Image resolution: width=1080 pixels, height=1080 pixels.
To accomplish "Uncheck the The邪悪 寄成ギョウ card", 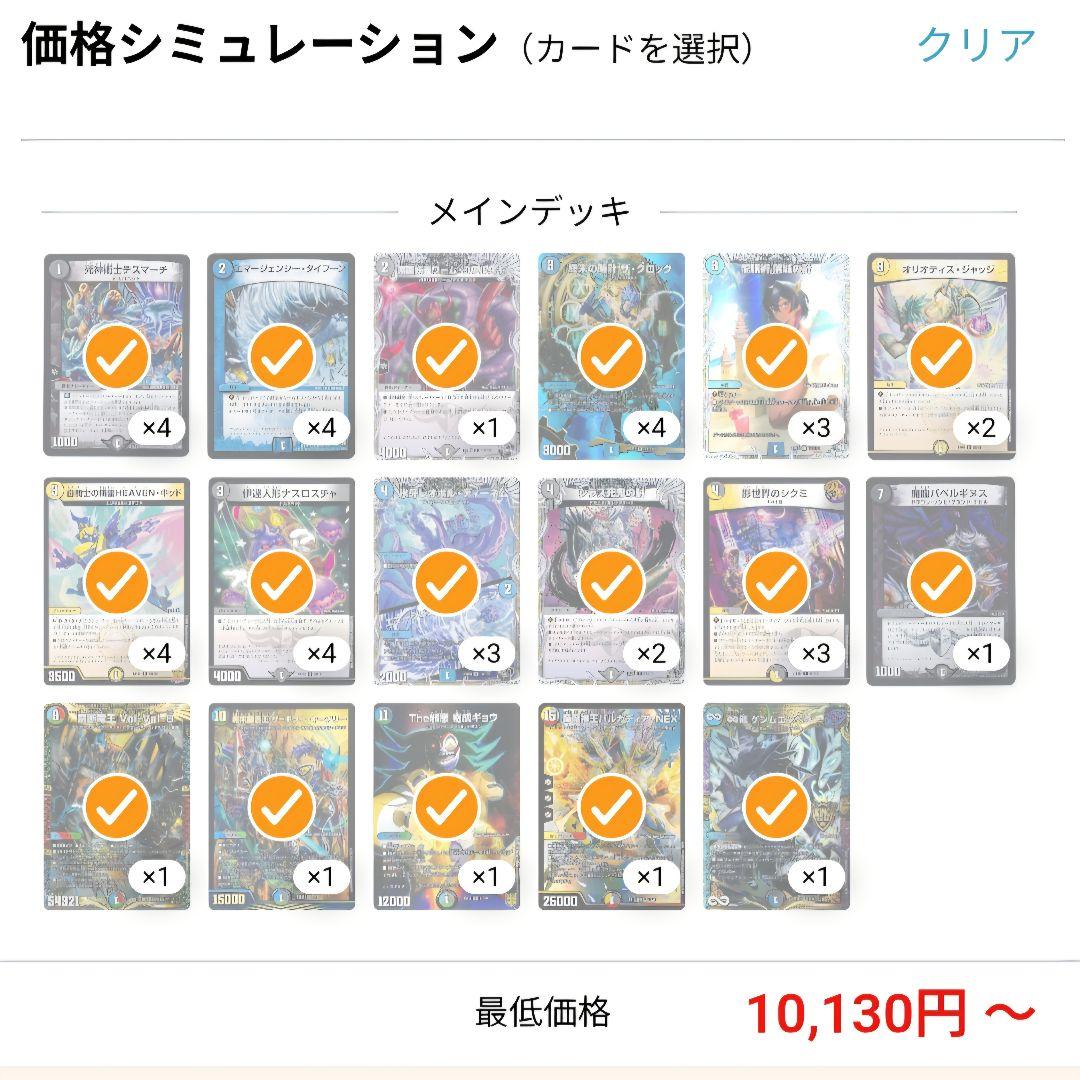I will pos(446,805).
